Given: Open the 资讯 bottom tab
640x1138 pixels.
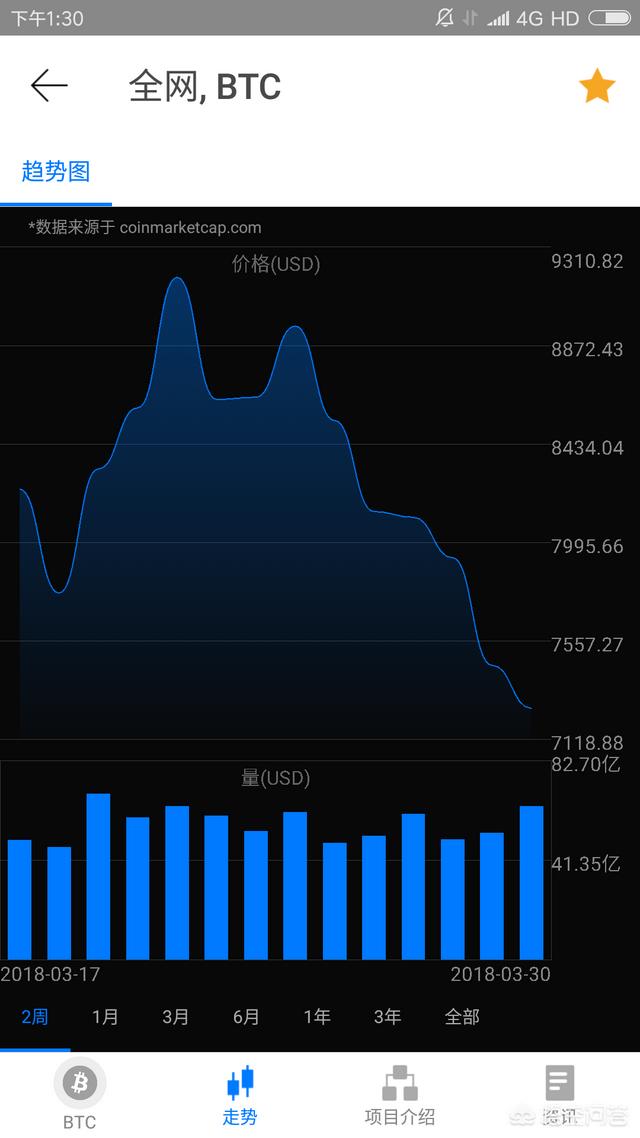Looking at the screenshot, I should 559,1095.
